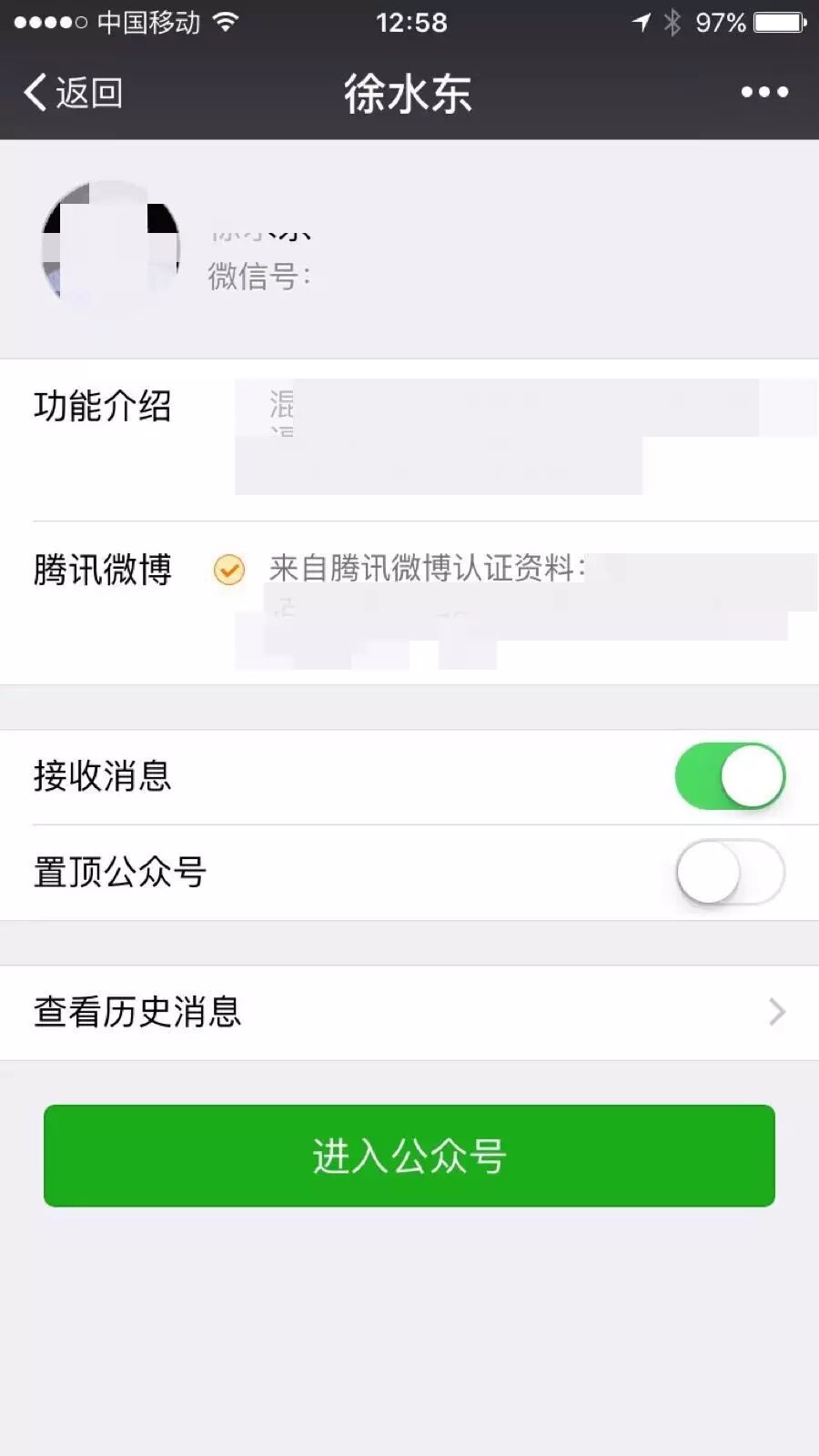Go back using the 返回 button

tap(73, 93)
